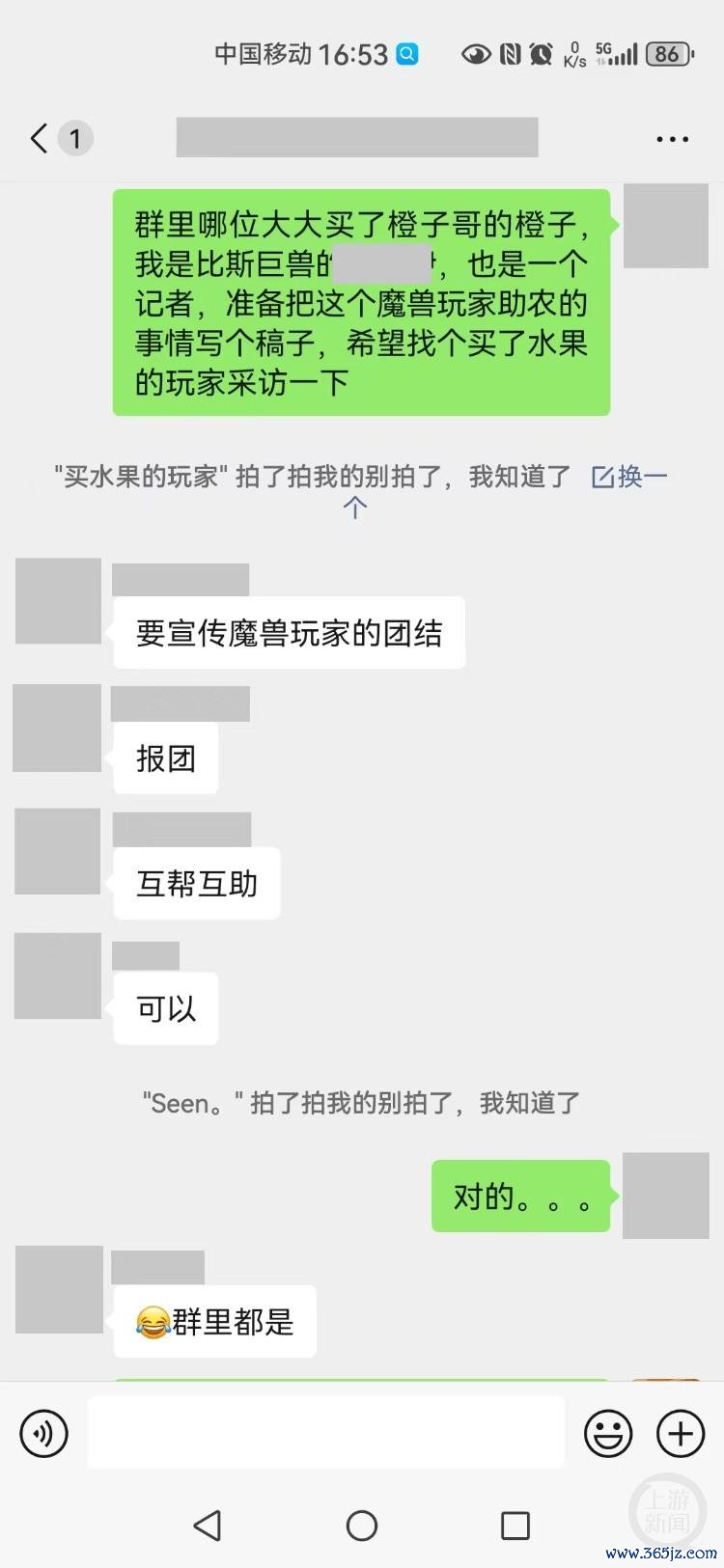
Task: Go back to the chat list
Action: coord(39,138)
